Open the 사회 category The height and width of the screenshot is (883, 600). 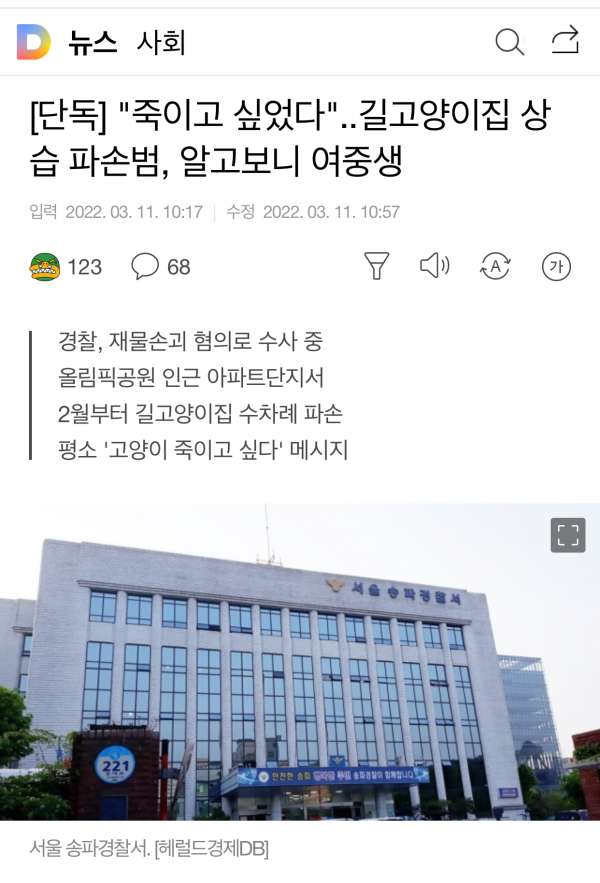click(x=161, y=42)
